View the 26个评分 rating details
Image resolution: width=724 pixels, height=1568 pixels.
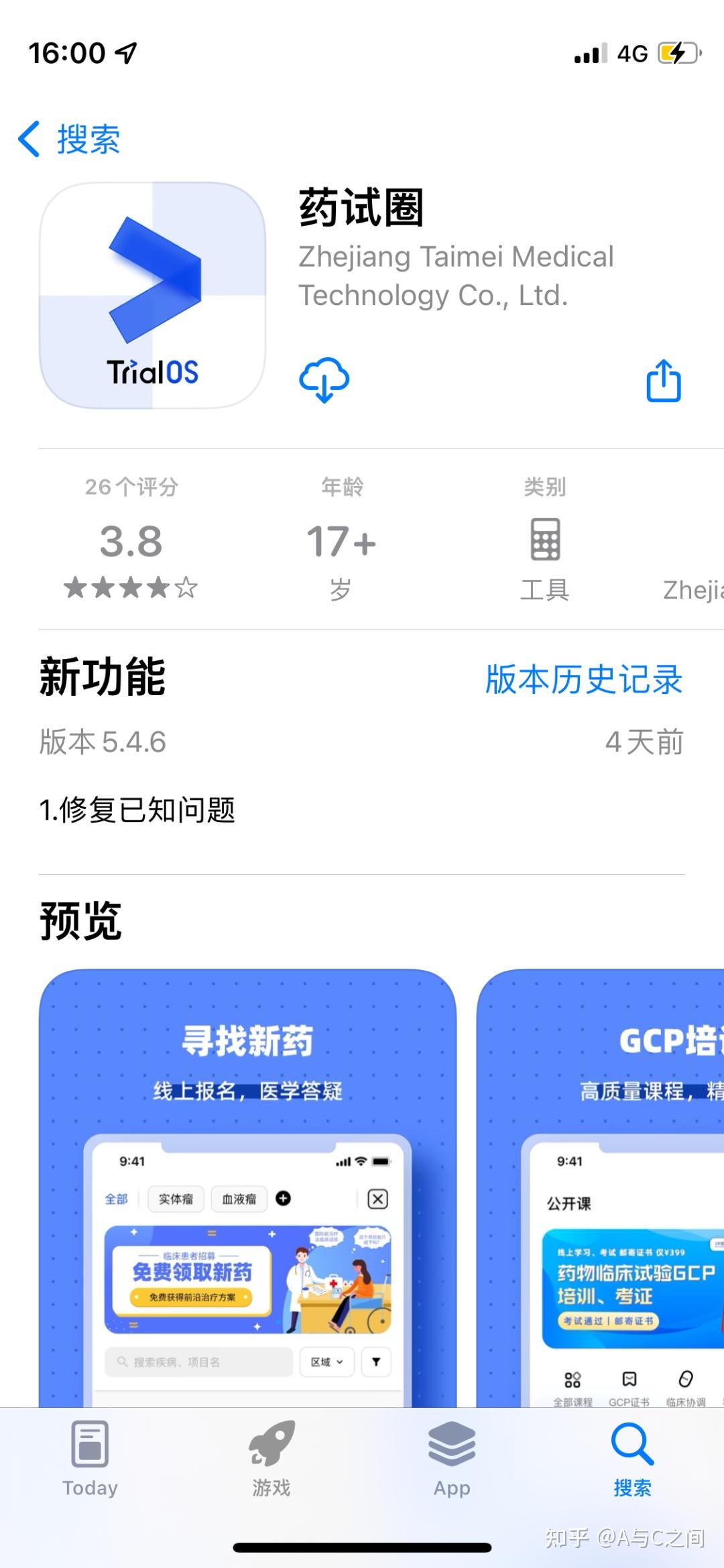tap(131, 540)
